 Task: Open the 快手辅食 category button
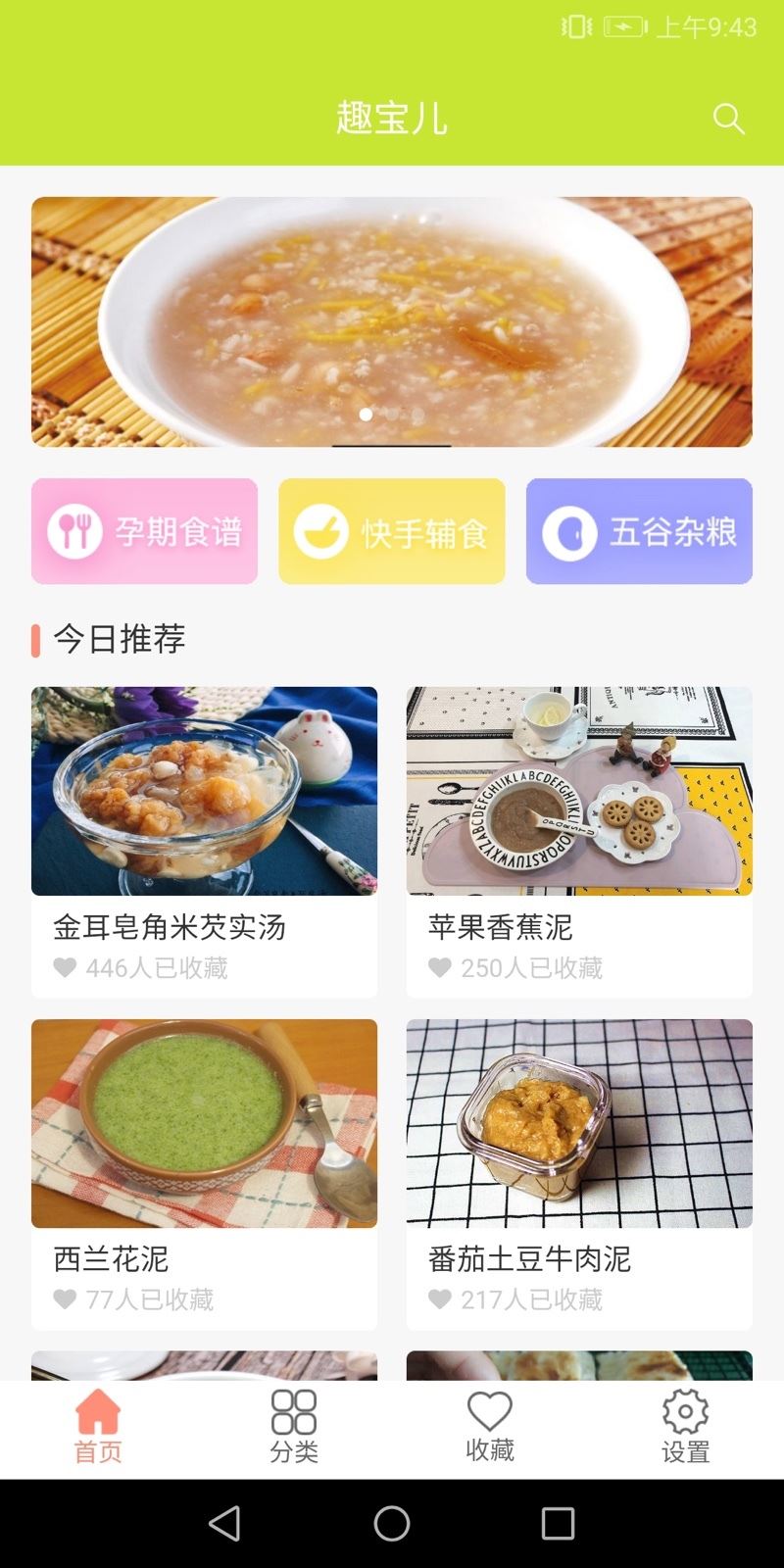point(391,530)
